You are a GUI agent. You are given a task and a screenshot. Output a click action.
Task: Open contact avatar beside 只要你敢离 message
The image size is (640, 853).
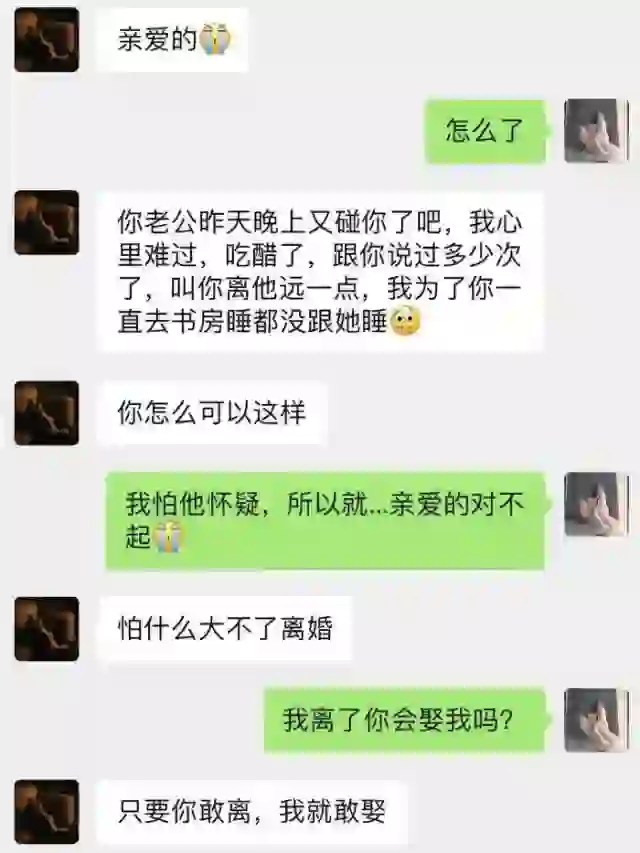tap(46, 811)
